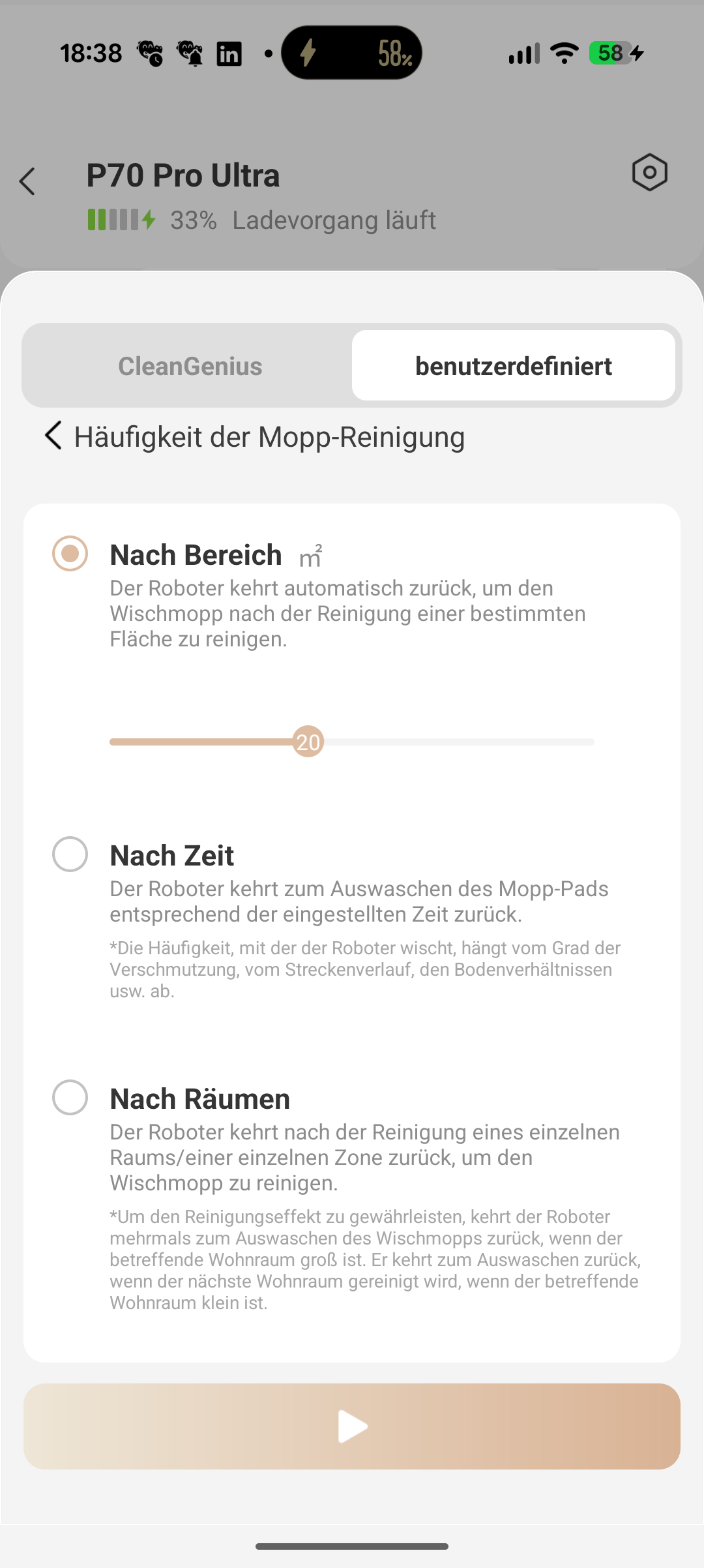This screenshot has width=704, height=1568.
Task: Open device settings hexagon icon
Action: [649, 173]
